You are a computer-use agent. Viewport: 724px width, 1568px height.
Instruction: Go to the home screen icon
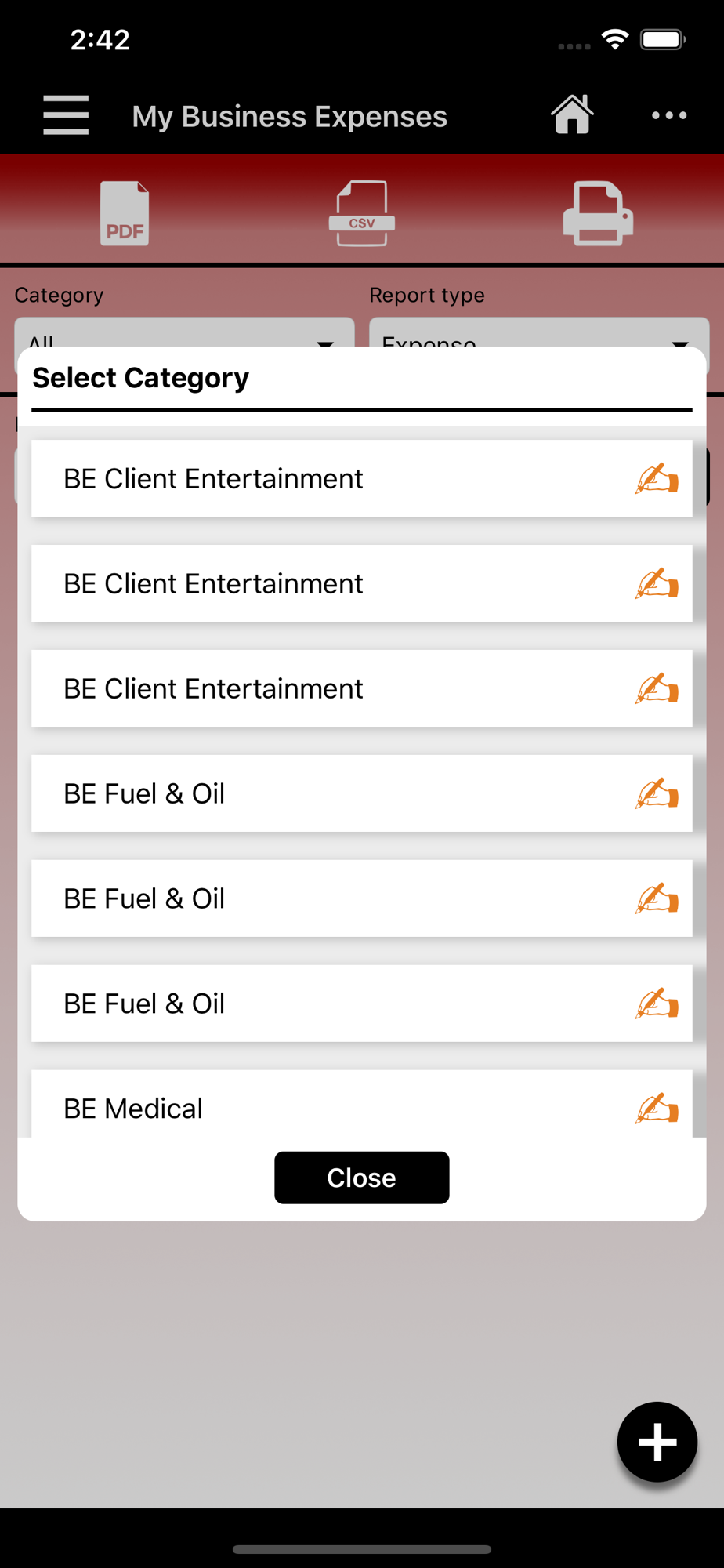click(x=572, y=114)
